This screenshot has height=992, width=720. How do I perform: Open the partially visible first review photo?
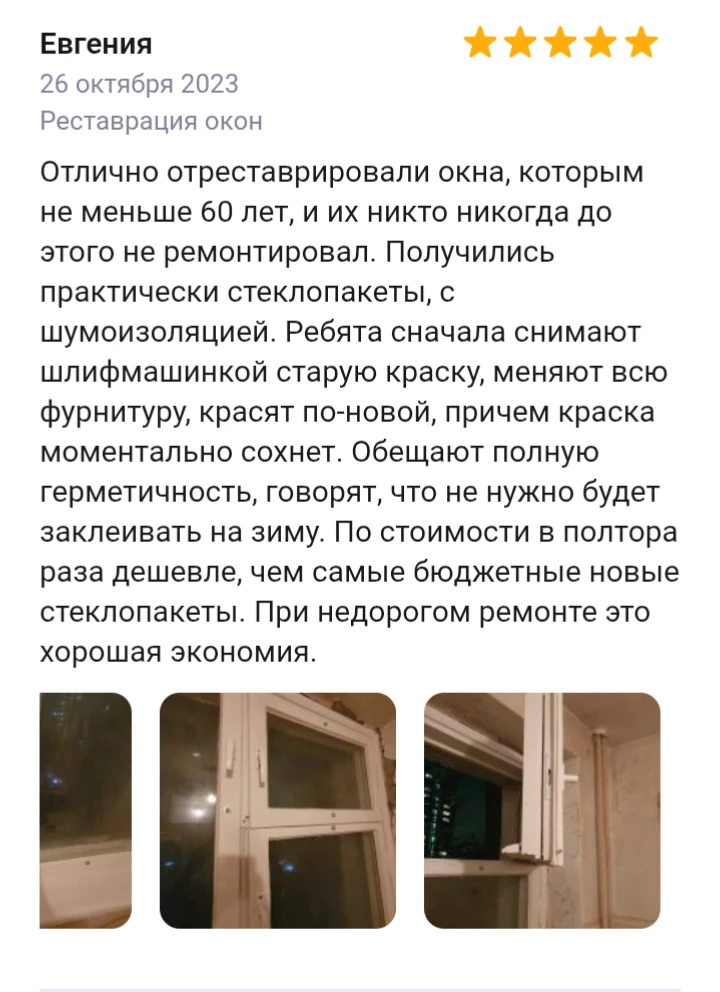(x=86, y=810)
